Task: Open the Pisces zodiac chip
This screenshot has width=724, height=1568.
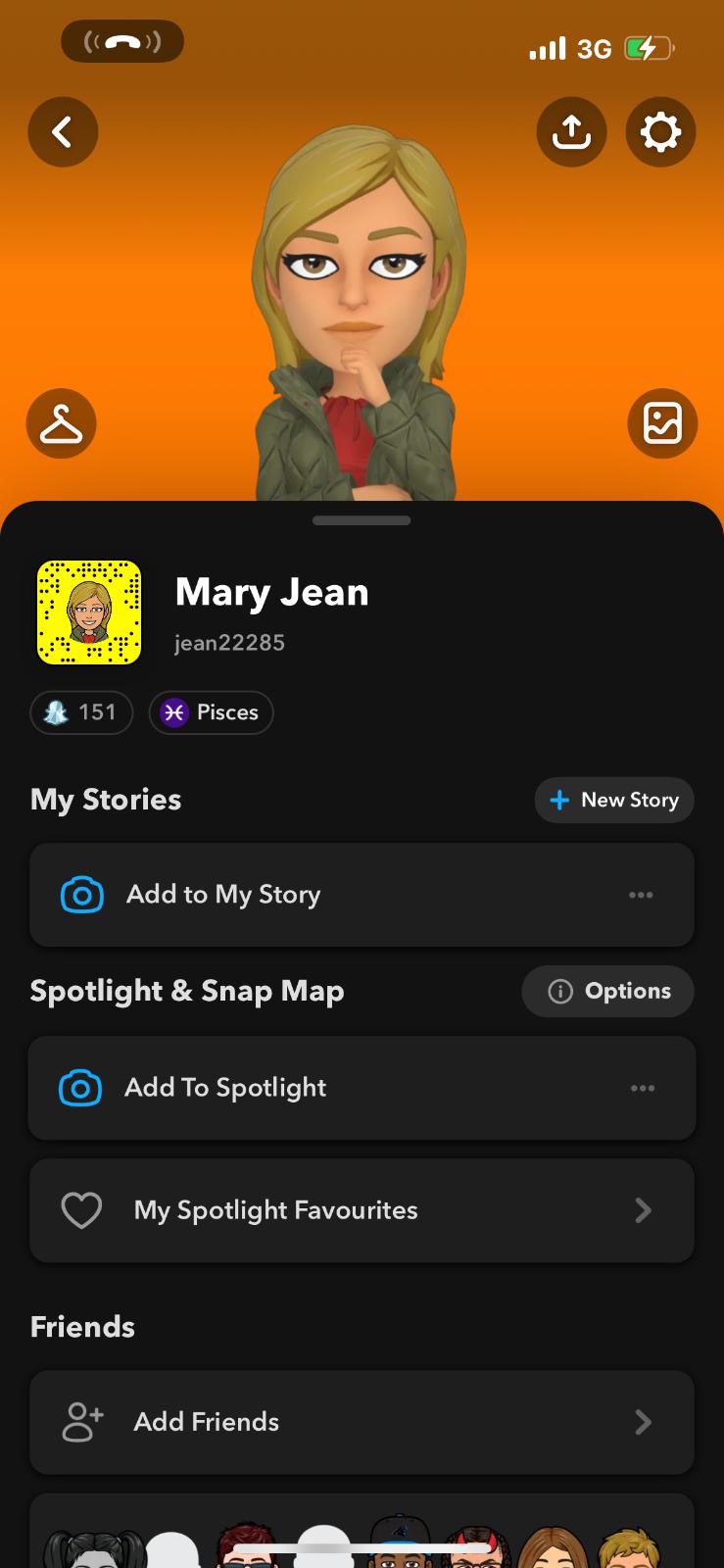Action: tap(211, 712)
